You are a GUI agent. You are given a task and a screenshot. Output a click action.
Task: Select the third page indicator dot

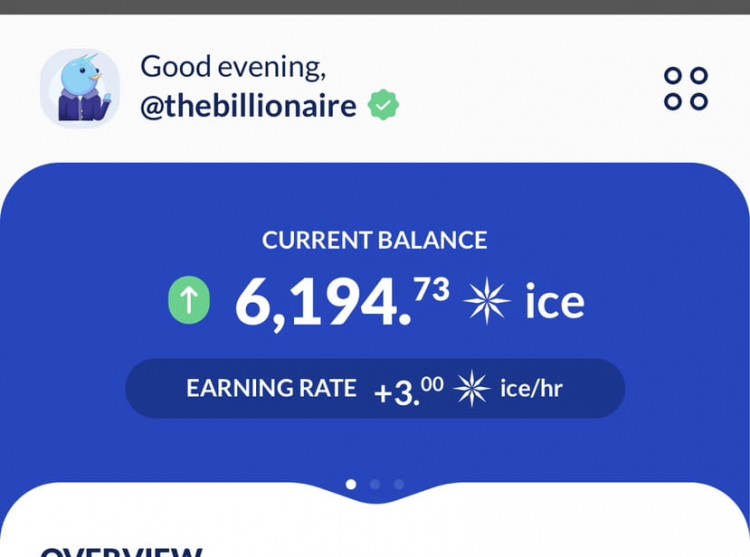tap(399, 484)
